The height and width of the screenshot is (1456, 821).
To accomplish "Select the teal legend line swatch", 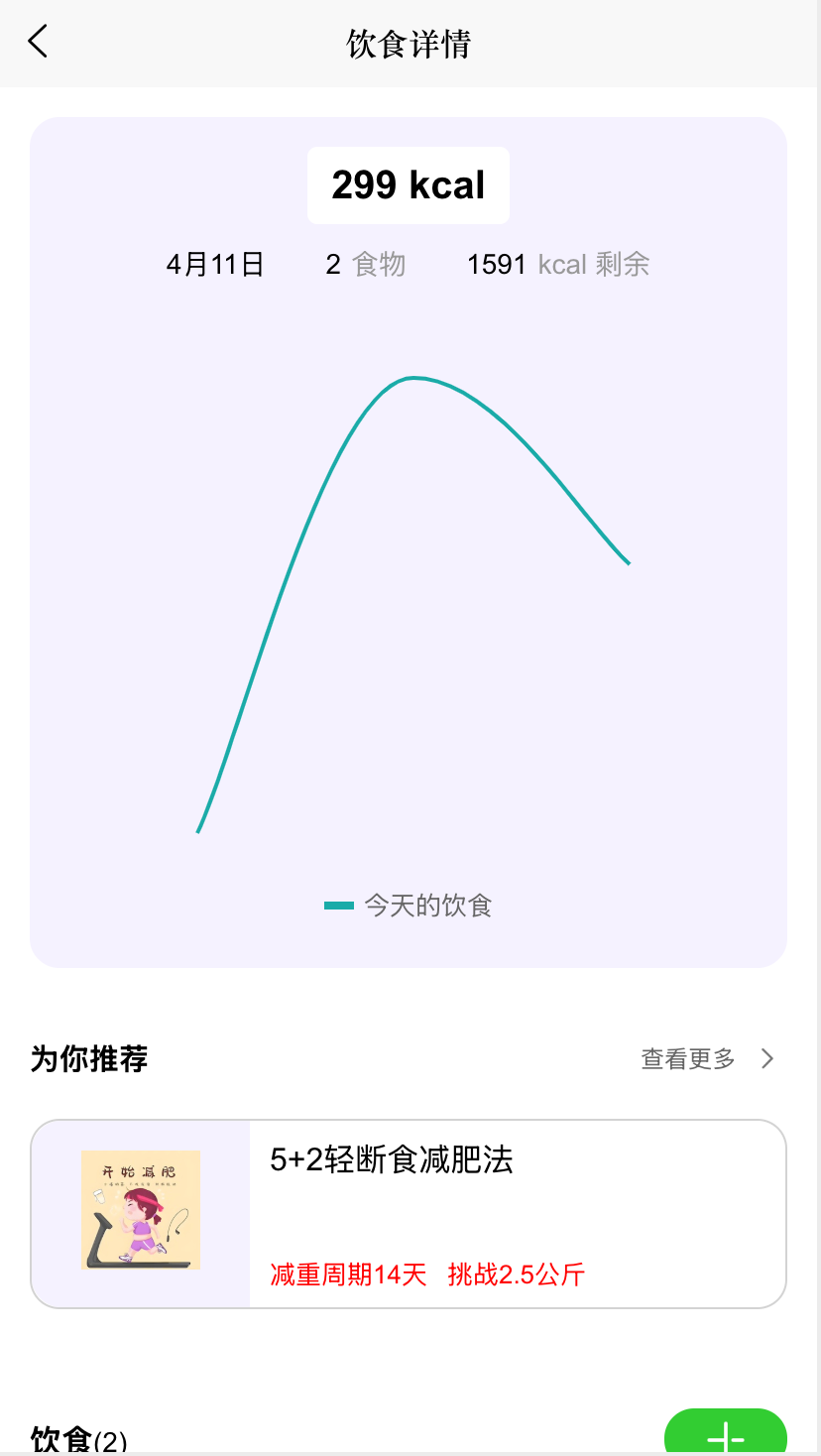I will pyautogui.click(x=340, y=905).
